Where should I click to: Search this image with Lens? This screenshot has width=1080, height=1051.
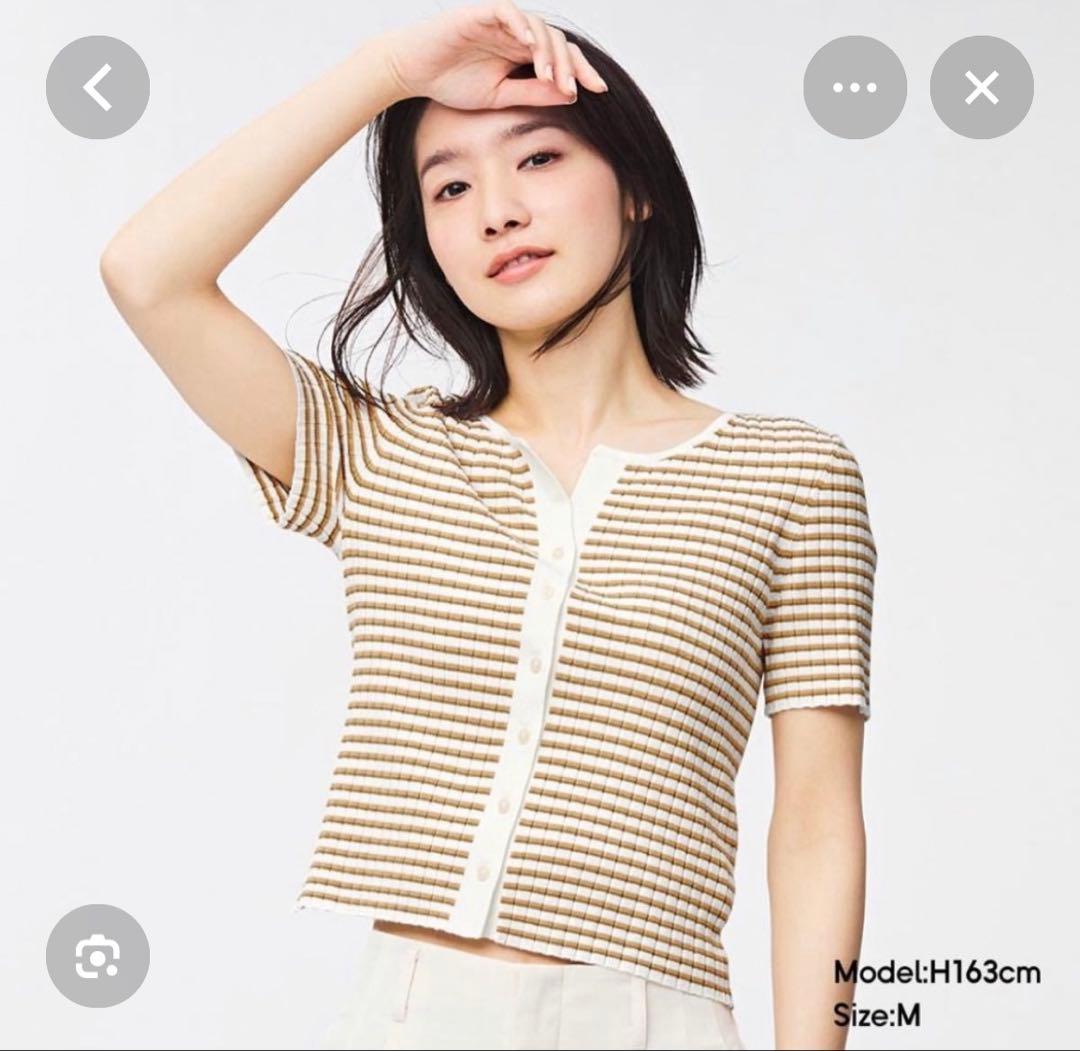[x=98, y=956]
